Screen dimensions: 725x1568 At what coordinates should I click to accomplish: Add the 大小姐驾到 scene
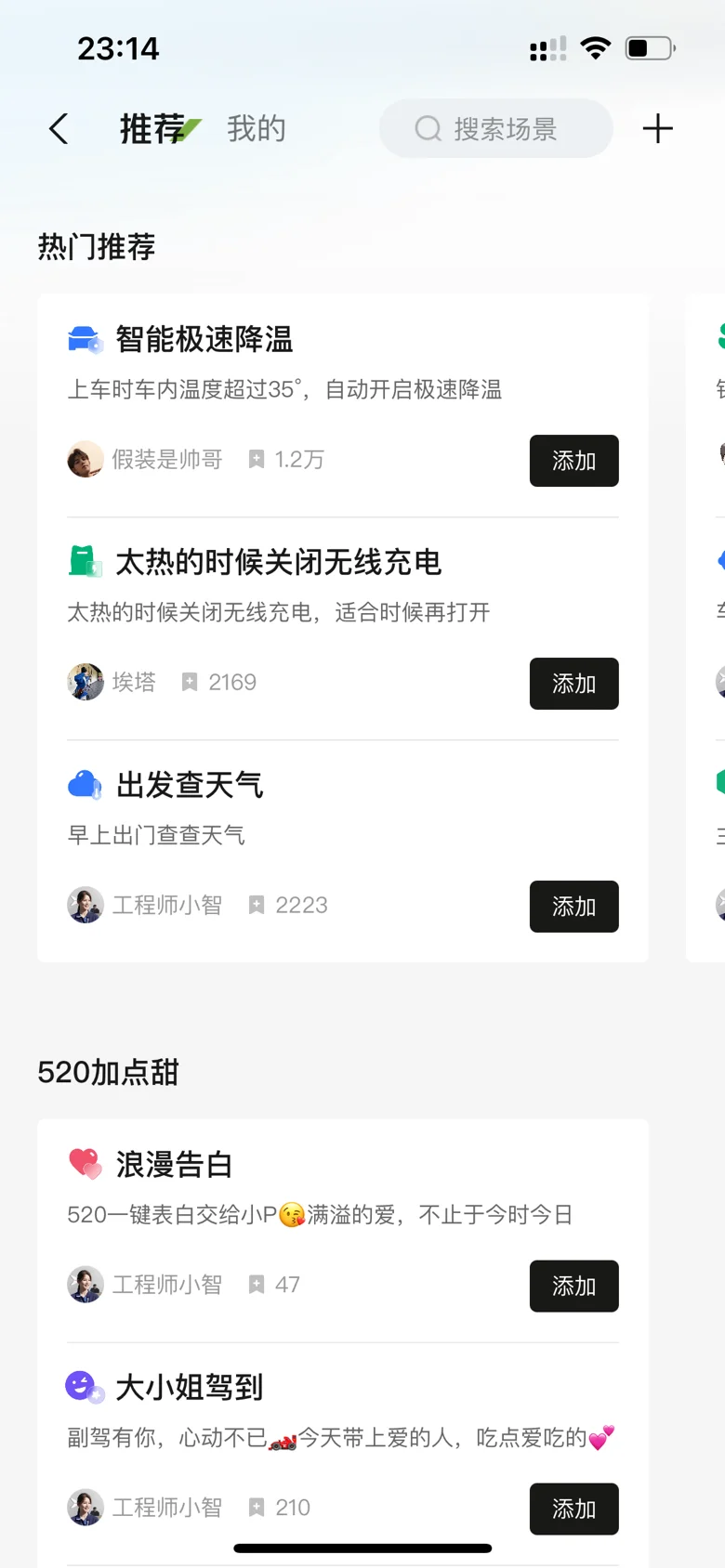(x=573, y=1509)
